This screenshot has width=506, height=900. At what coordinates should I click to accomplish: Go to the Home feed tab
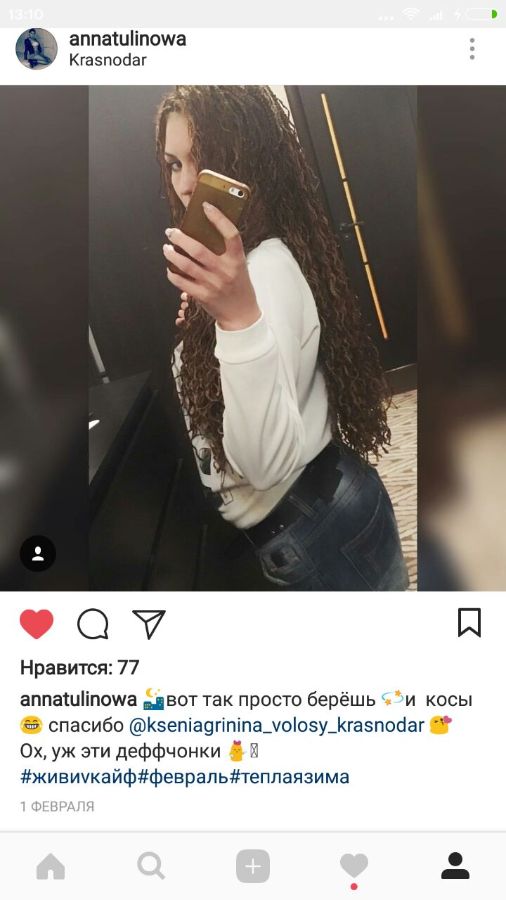pyautogui.click(x=50, y=867)
